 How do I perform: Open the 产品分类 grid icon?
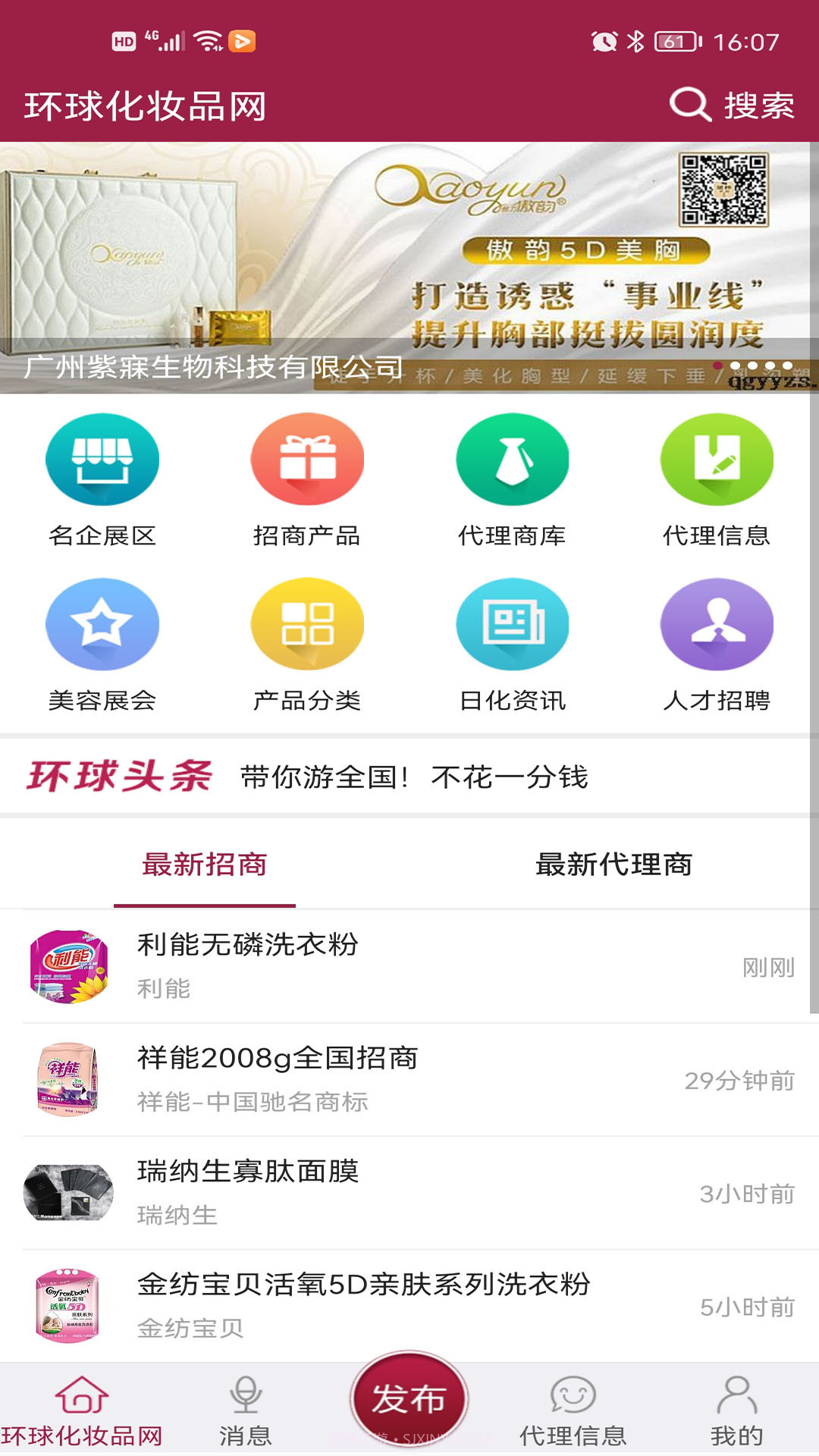click(308, 626)
